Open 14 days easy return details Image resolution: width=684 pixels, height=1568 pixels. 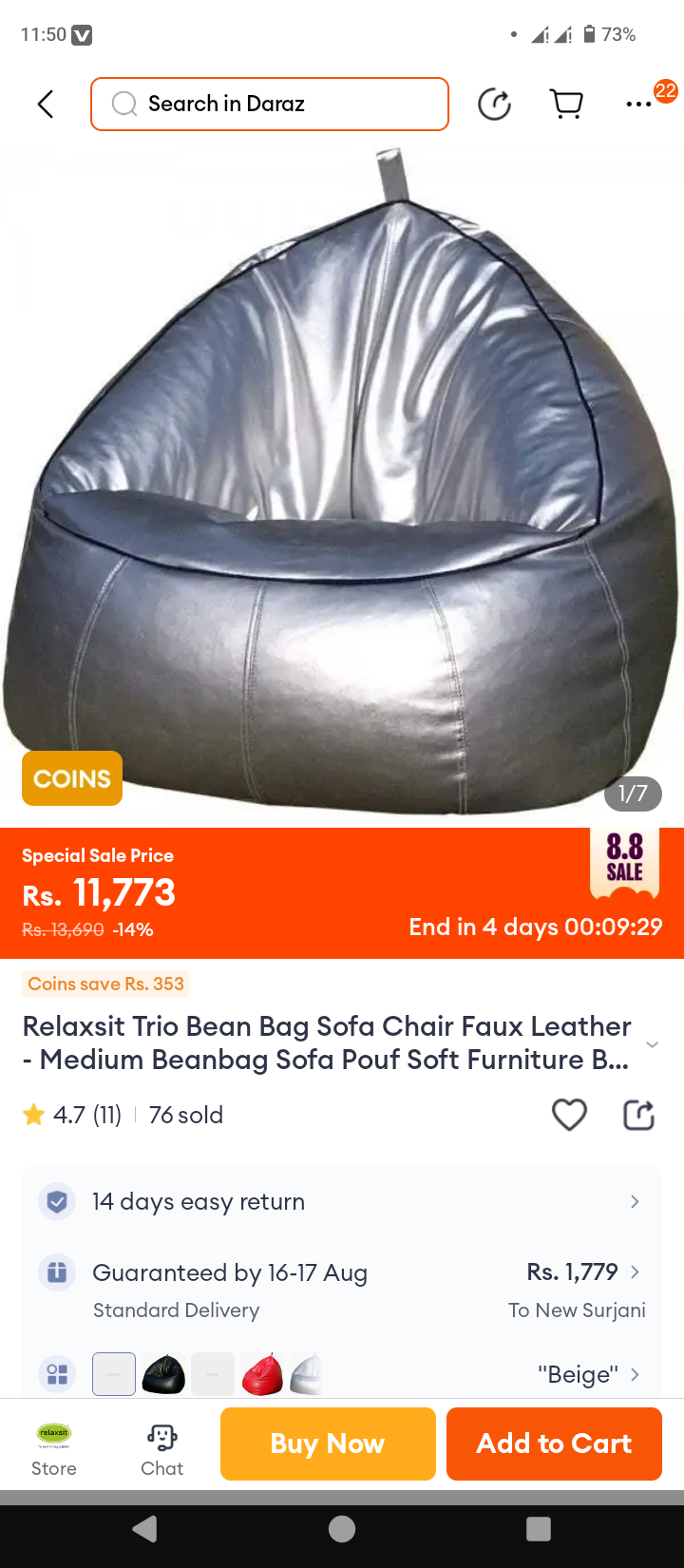tap(342, 1201)
